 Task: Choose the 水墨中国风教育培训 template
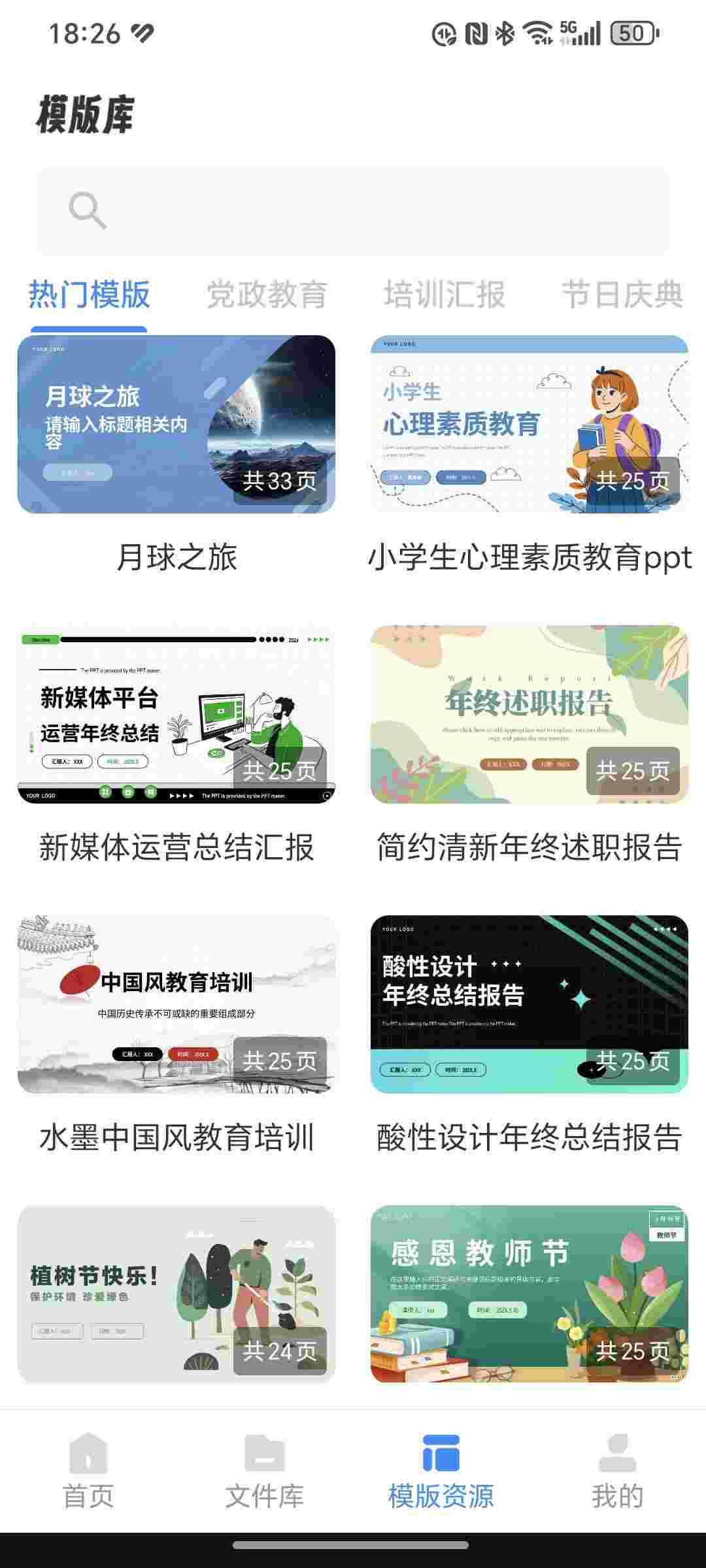pyautogui.click(x=176, y=1005)
